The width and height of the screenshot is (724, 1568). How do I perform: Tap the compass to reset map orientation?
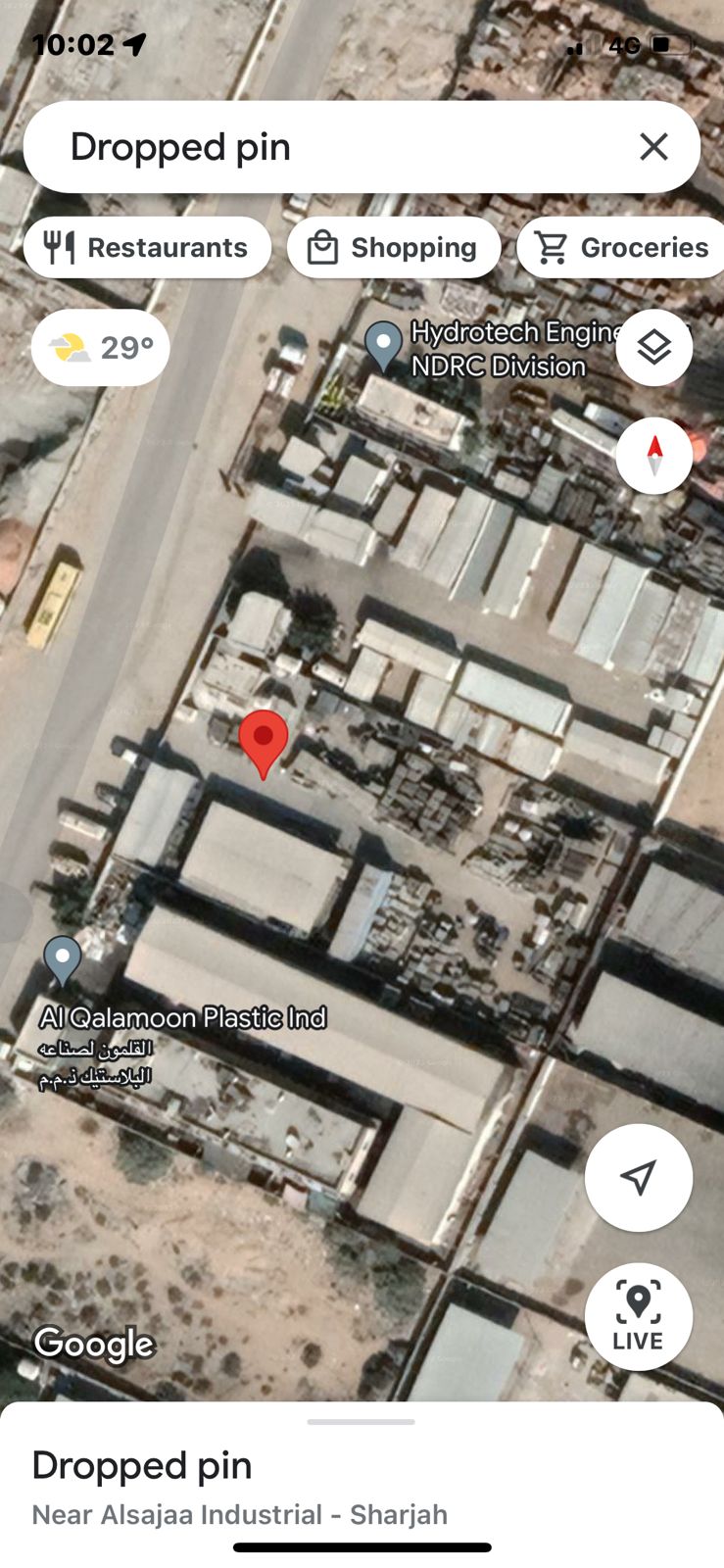653,454
